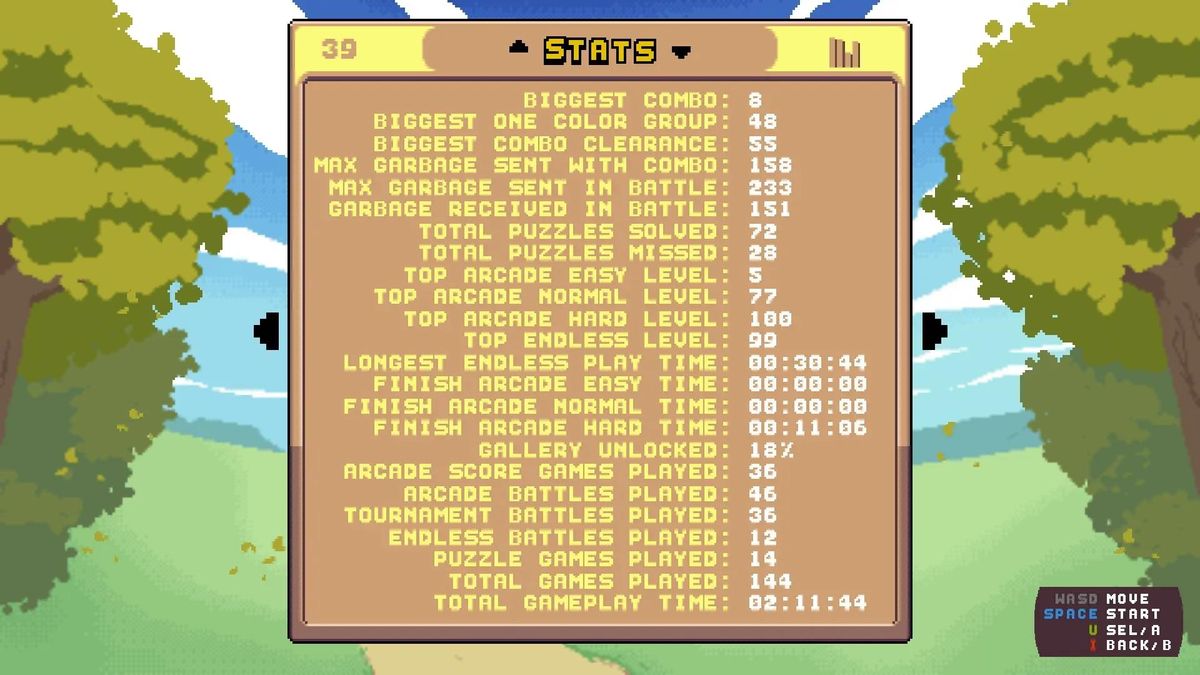Tap the down triangle beside Stats title
1200x675 pixels.
pyautogui.click(x=681, y=51)
